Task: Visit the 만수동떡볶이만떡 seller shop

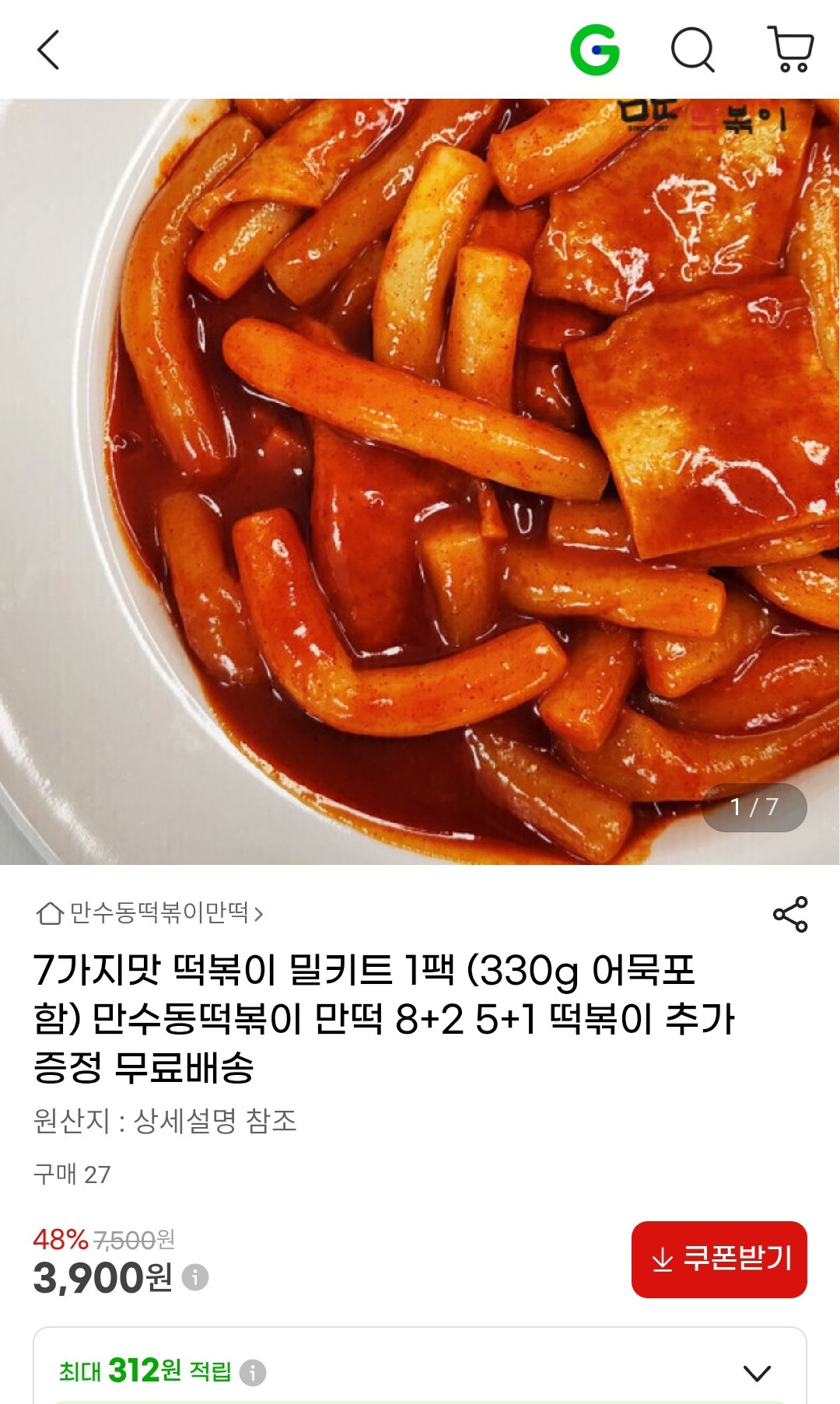Action: pyautogui.click(x=150, y=912)
